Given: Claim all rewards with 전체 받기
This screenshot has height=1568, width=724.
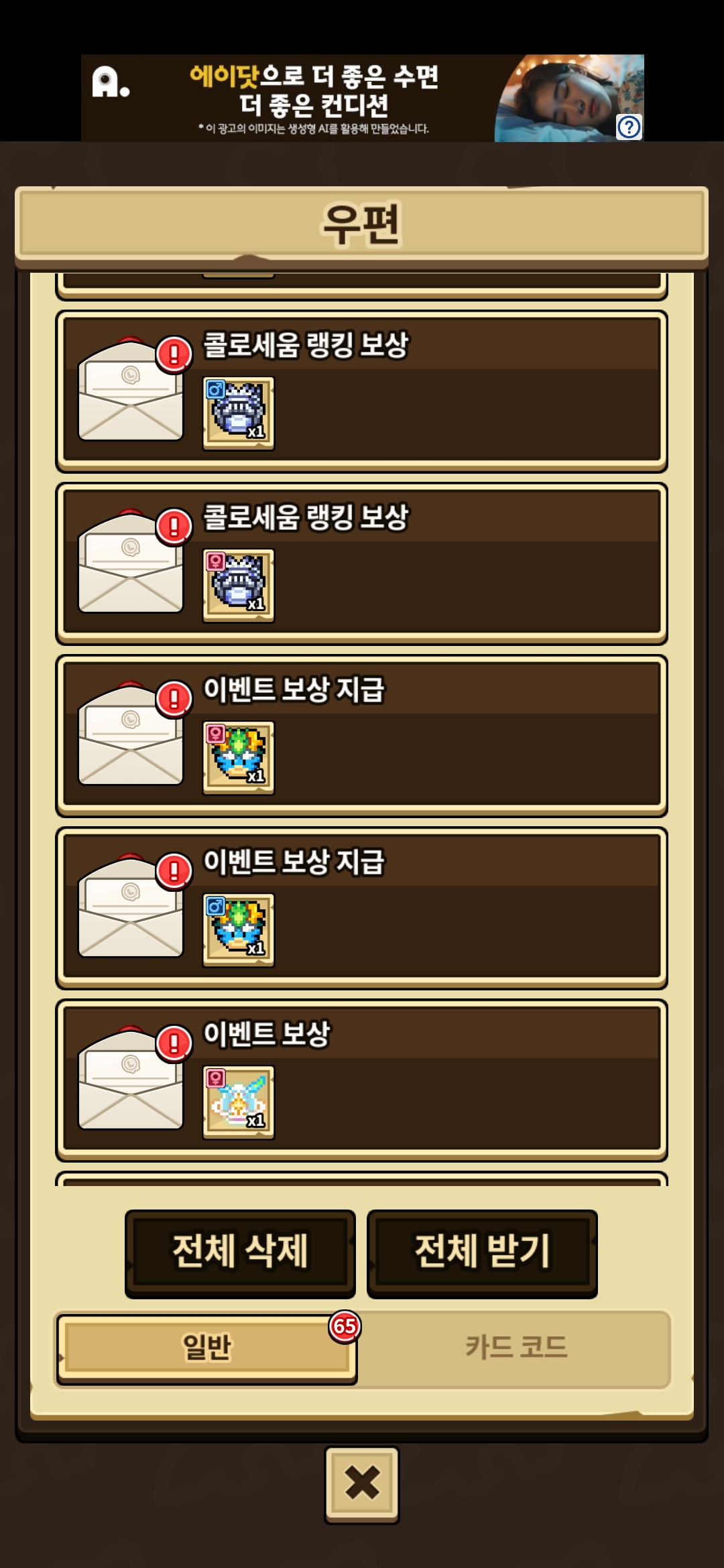Looking at the screenshot, I should (x=482, y=1253).
